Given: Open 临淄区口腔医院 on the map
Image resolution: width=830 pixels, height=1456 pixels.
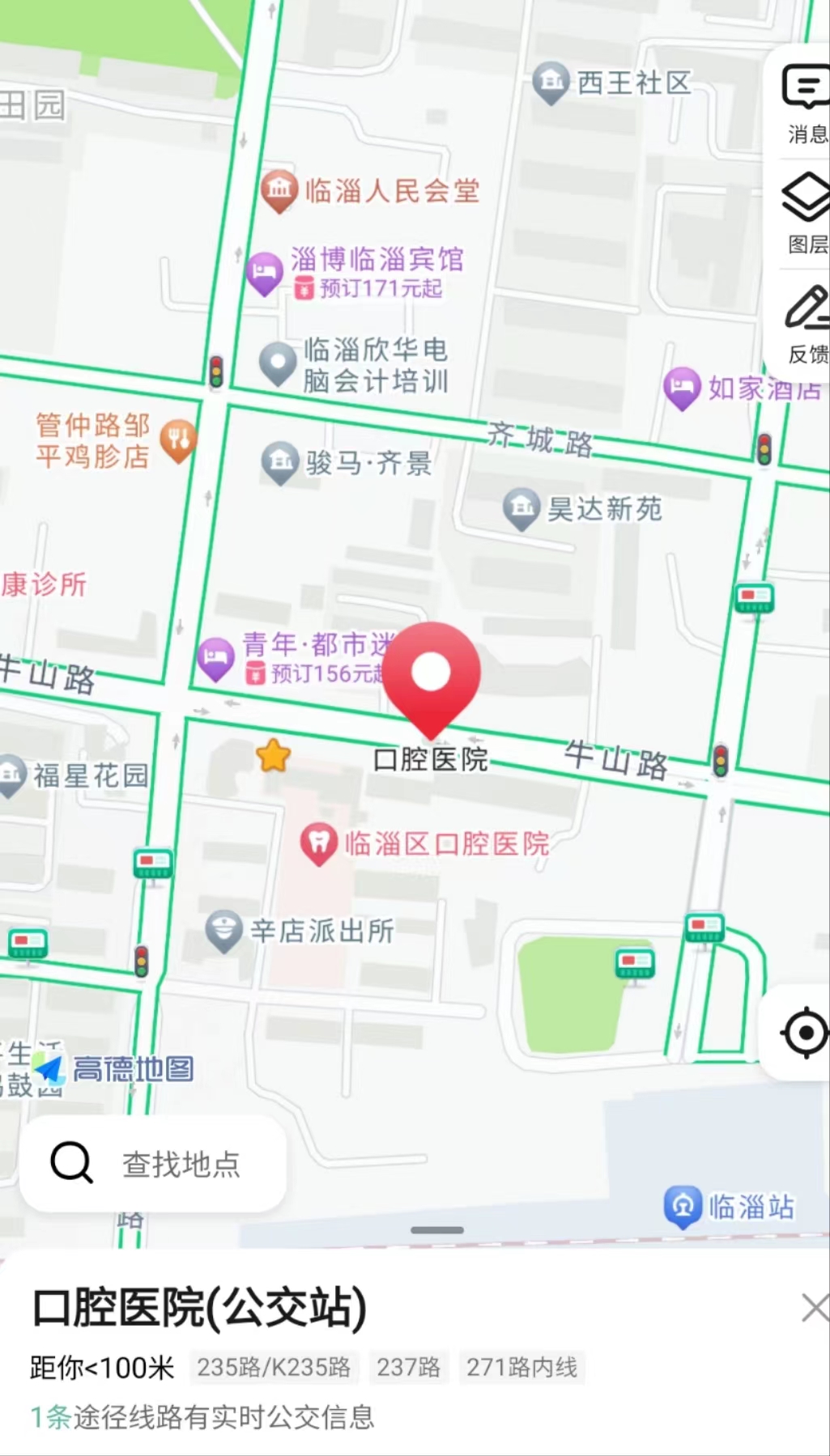Looking at the screenshot, I should [x=319, y=843].
